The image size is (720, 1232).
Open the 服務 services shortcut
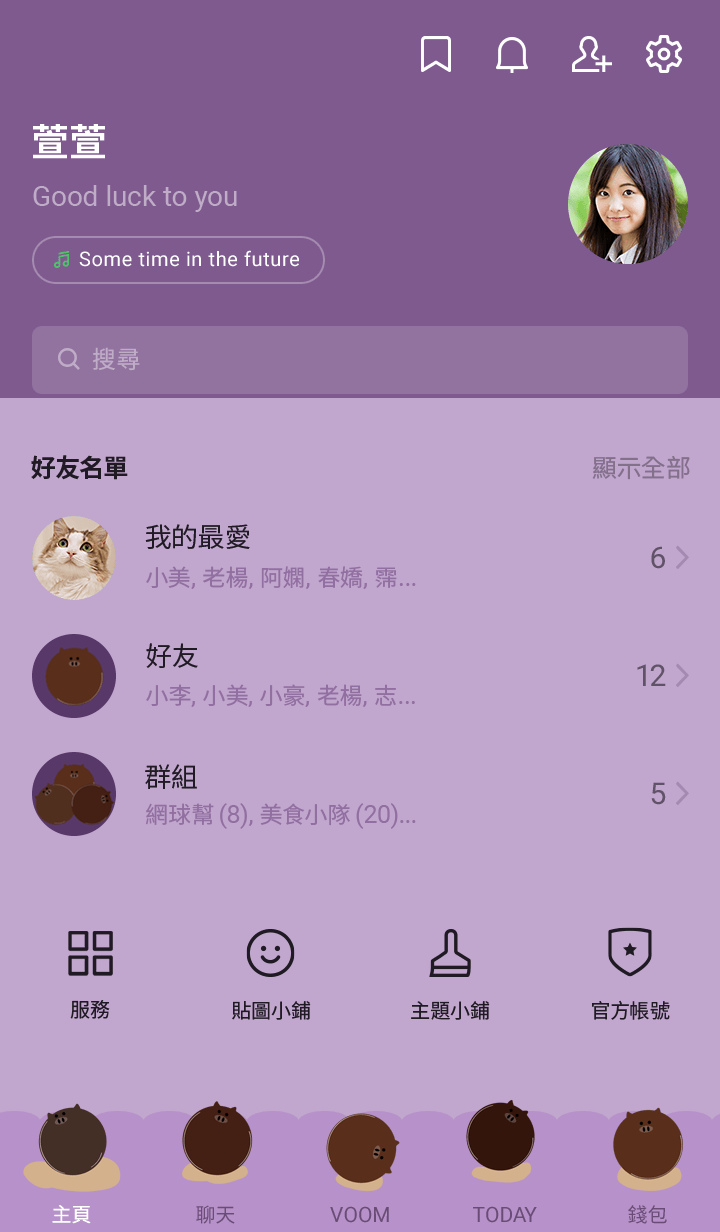90,972
